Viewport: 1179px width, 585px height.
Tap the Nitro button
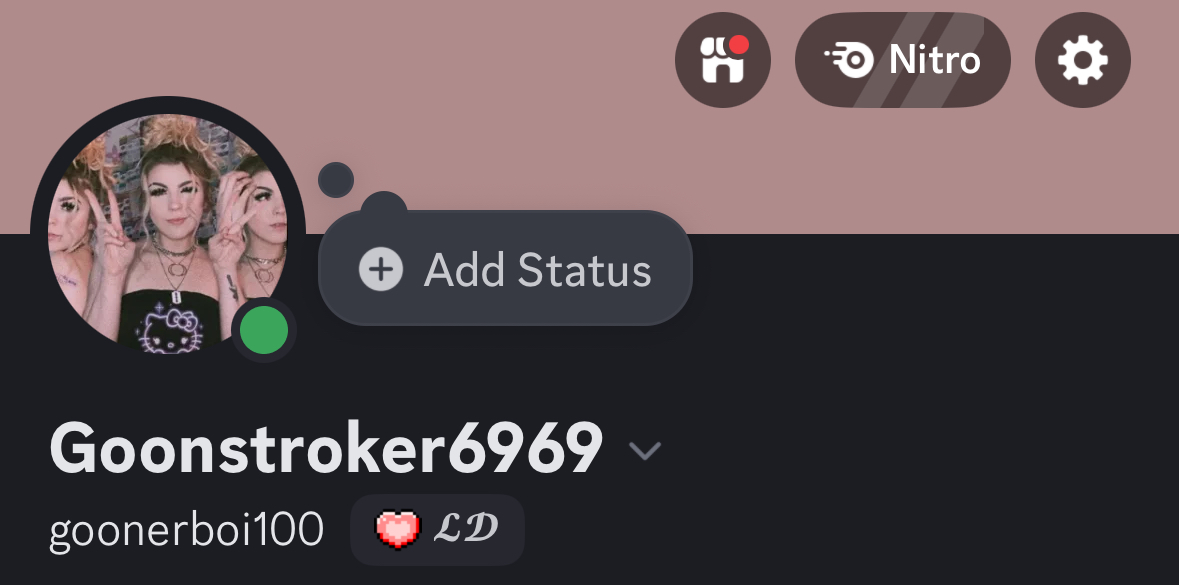tap(902, 61)
